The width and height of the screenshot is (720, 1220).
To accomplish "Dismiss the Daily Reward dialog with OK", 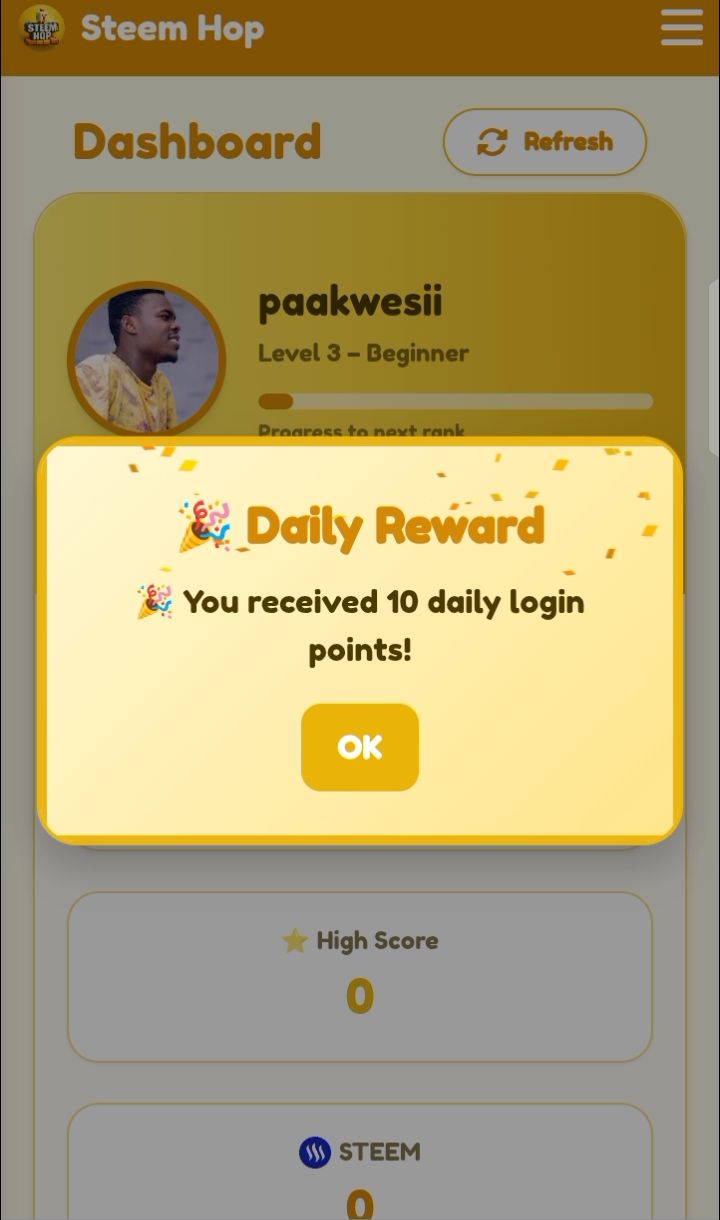I will pos(360,747).
